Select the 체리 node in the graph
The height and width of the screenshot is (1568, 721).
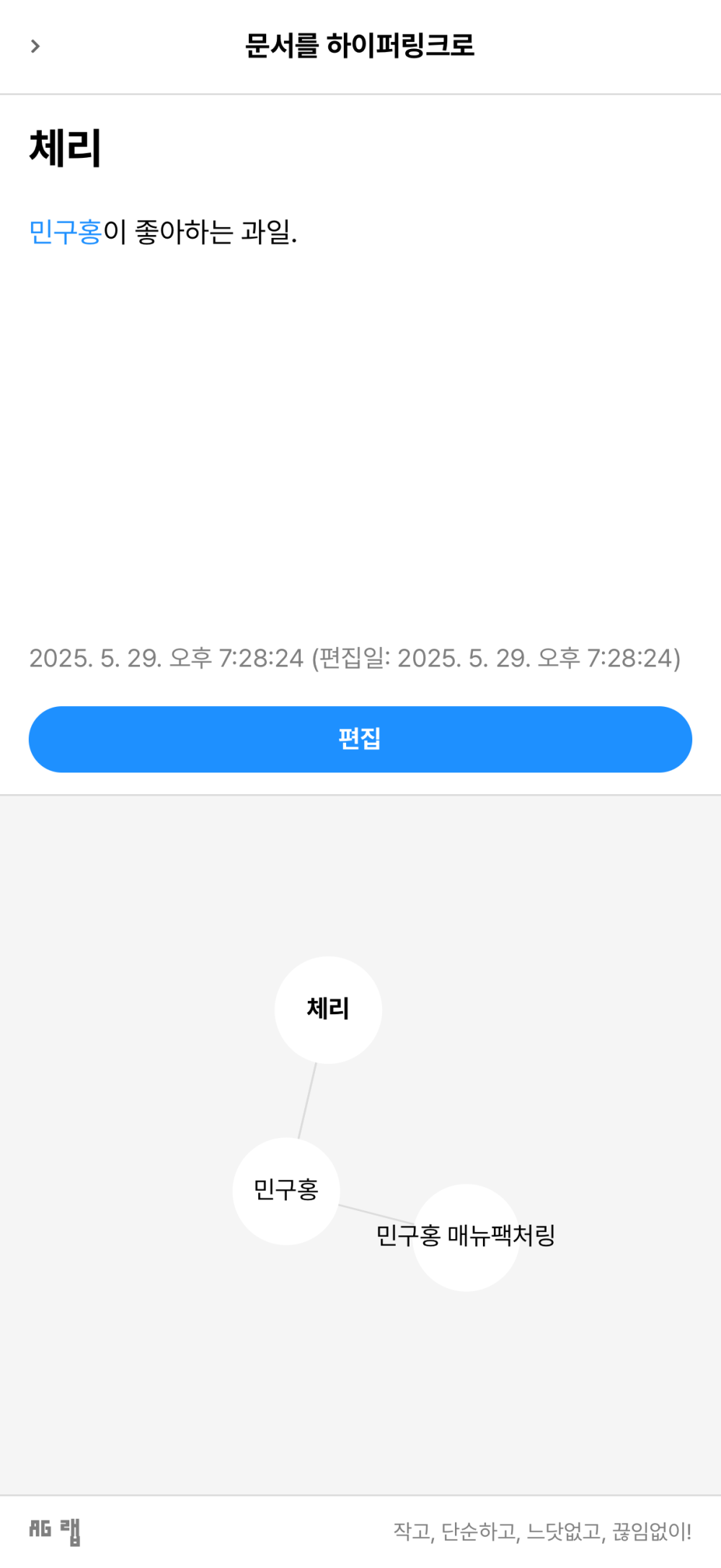[328, 1010]
